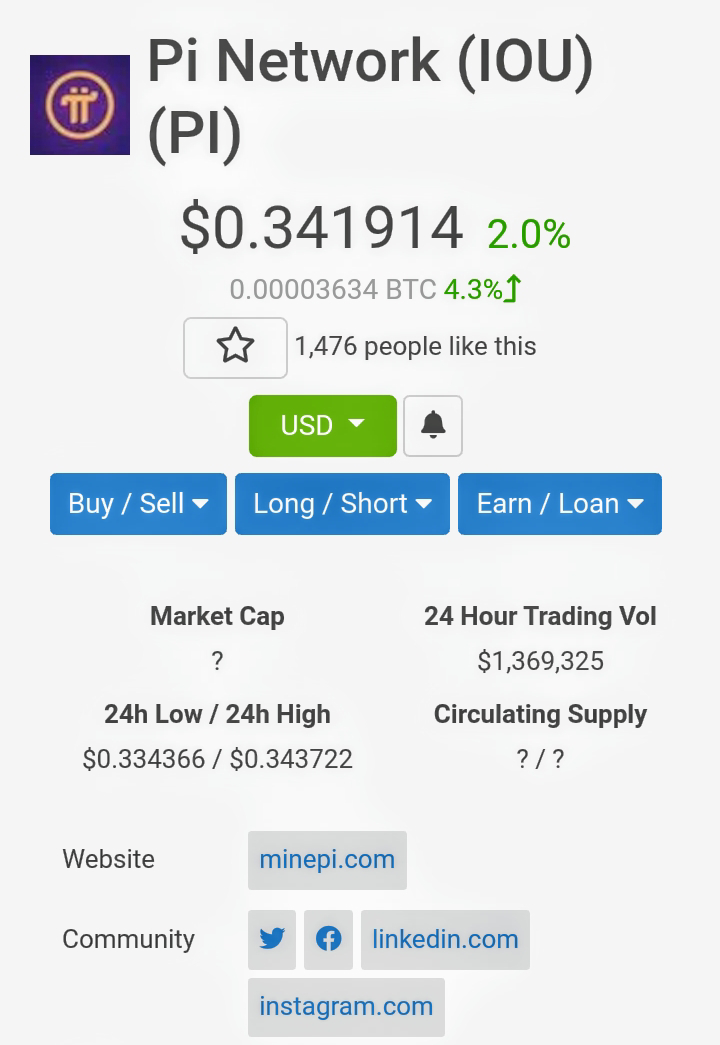Expand the Long / Short menu
The image size is (720, 1045).
point(342,503)
